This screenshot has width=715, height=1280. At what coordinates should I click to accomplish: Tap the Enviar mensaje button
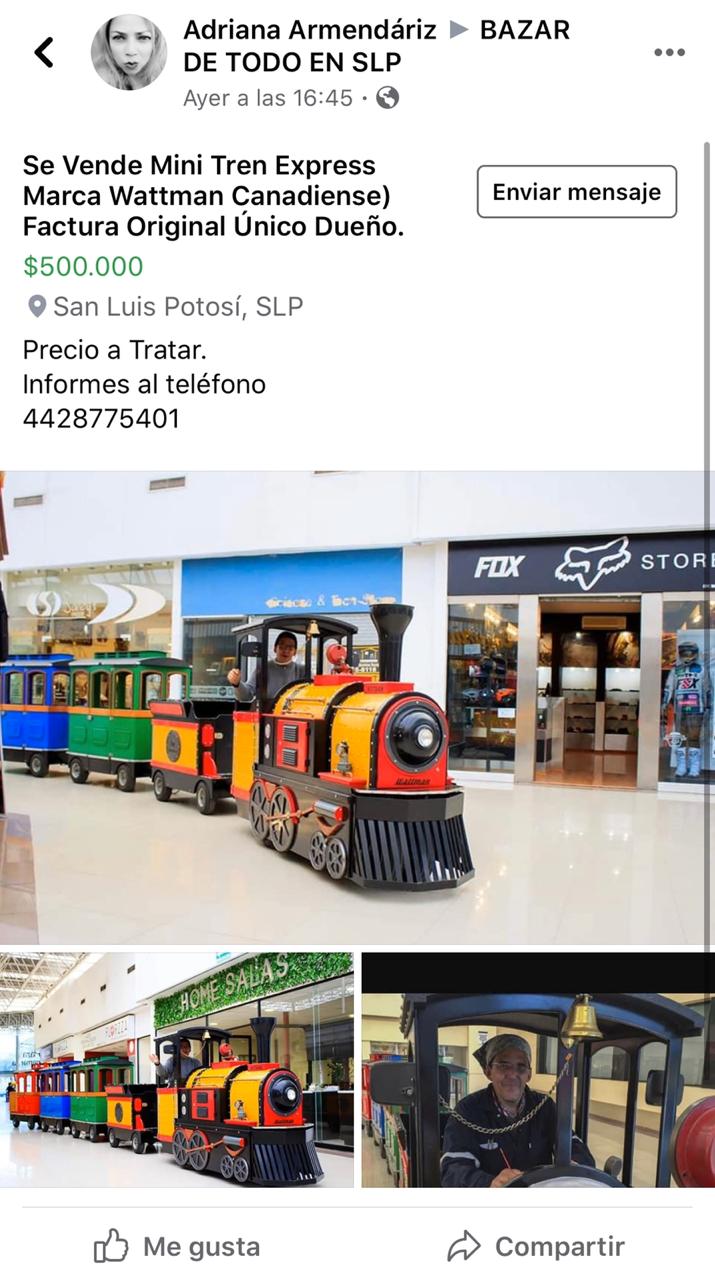coord(577,192)
